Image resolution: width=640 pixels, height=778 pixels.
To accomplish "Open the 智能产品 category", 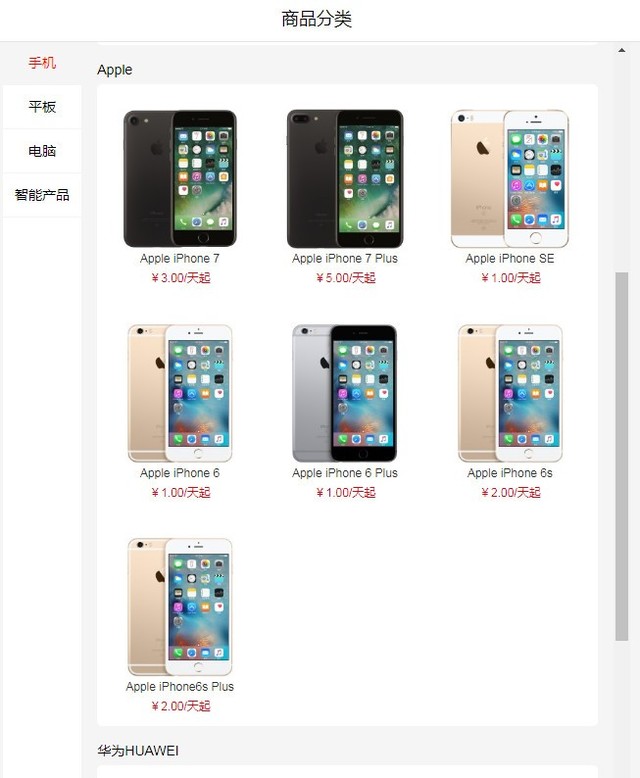I will [x=42, y=195].
